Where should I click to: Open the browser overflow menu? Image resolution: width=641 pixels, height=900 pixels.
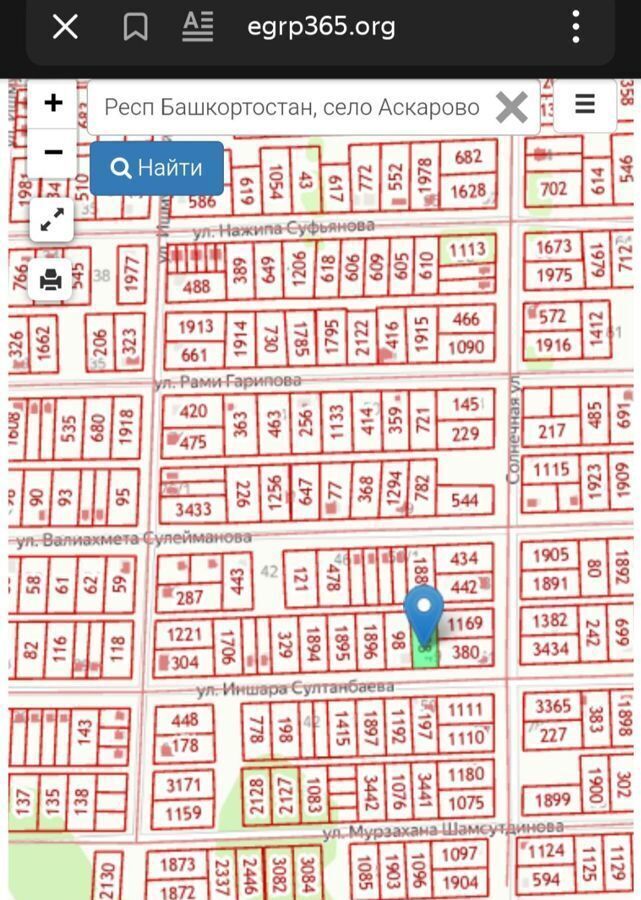pyautogui.click(x=576, y=27)
